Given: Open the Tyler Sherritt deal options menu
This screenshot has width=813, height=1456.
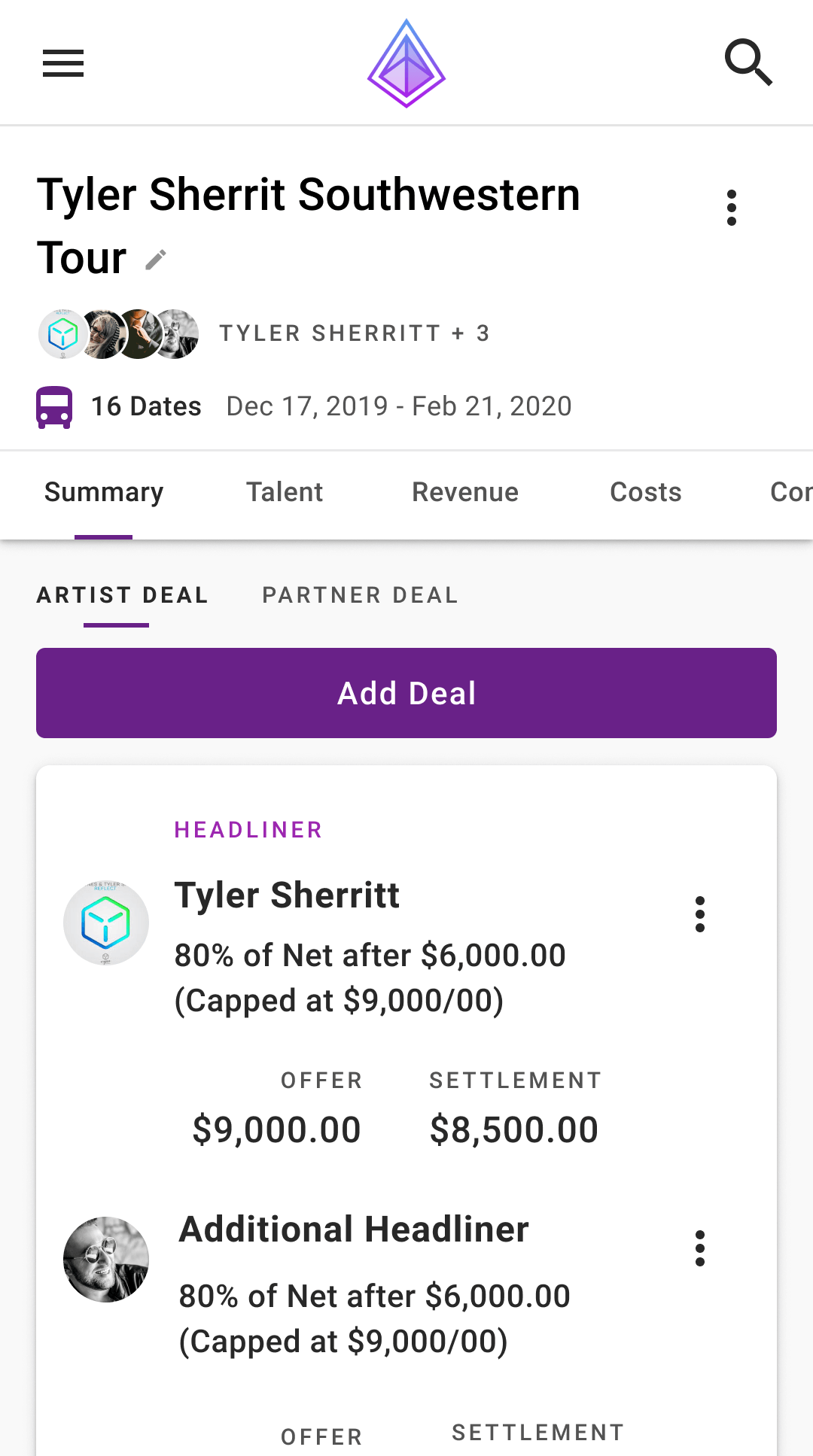Looking at the screenshot, I should point(699,914).
